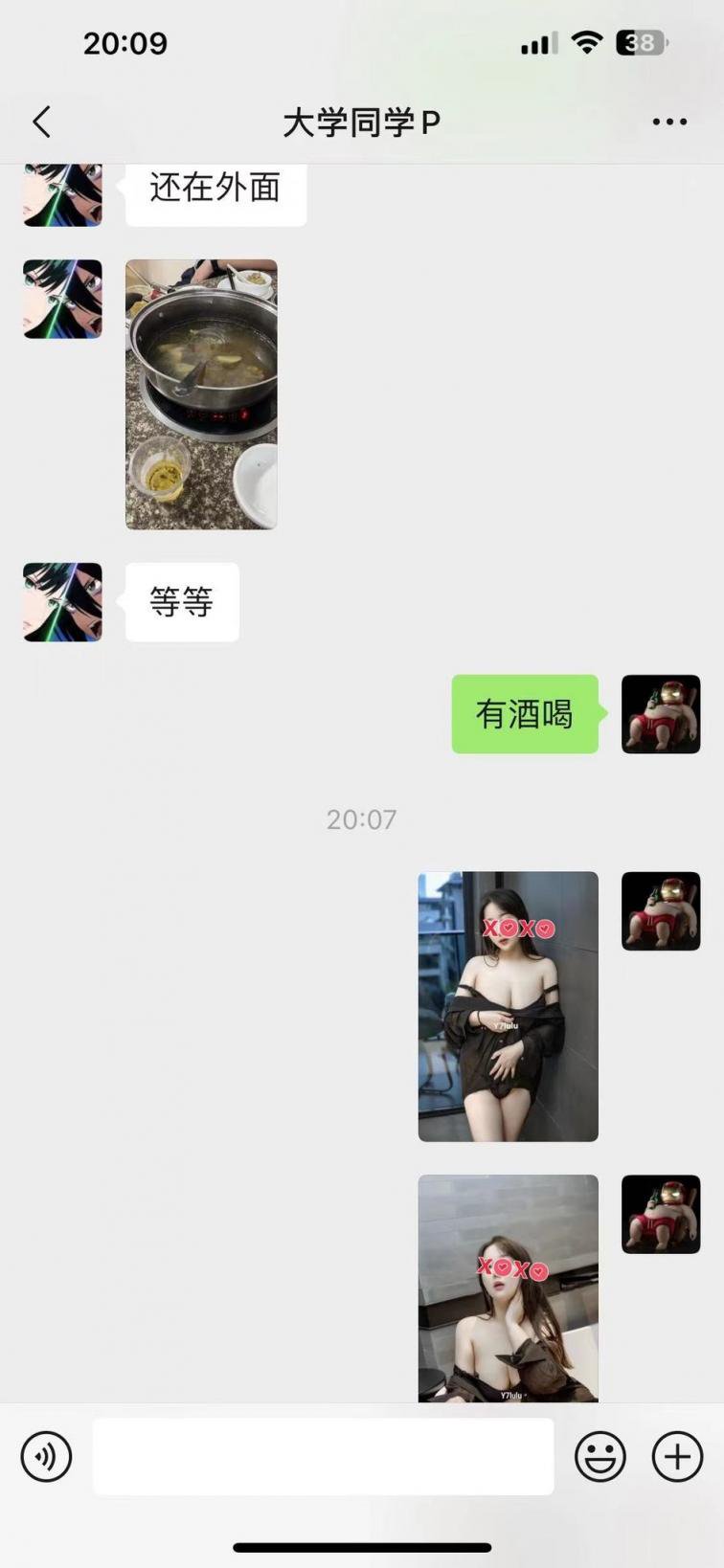Open the chat's three-dot options menu
The width and height of the screenshot is (724, 1568).
669,122
